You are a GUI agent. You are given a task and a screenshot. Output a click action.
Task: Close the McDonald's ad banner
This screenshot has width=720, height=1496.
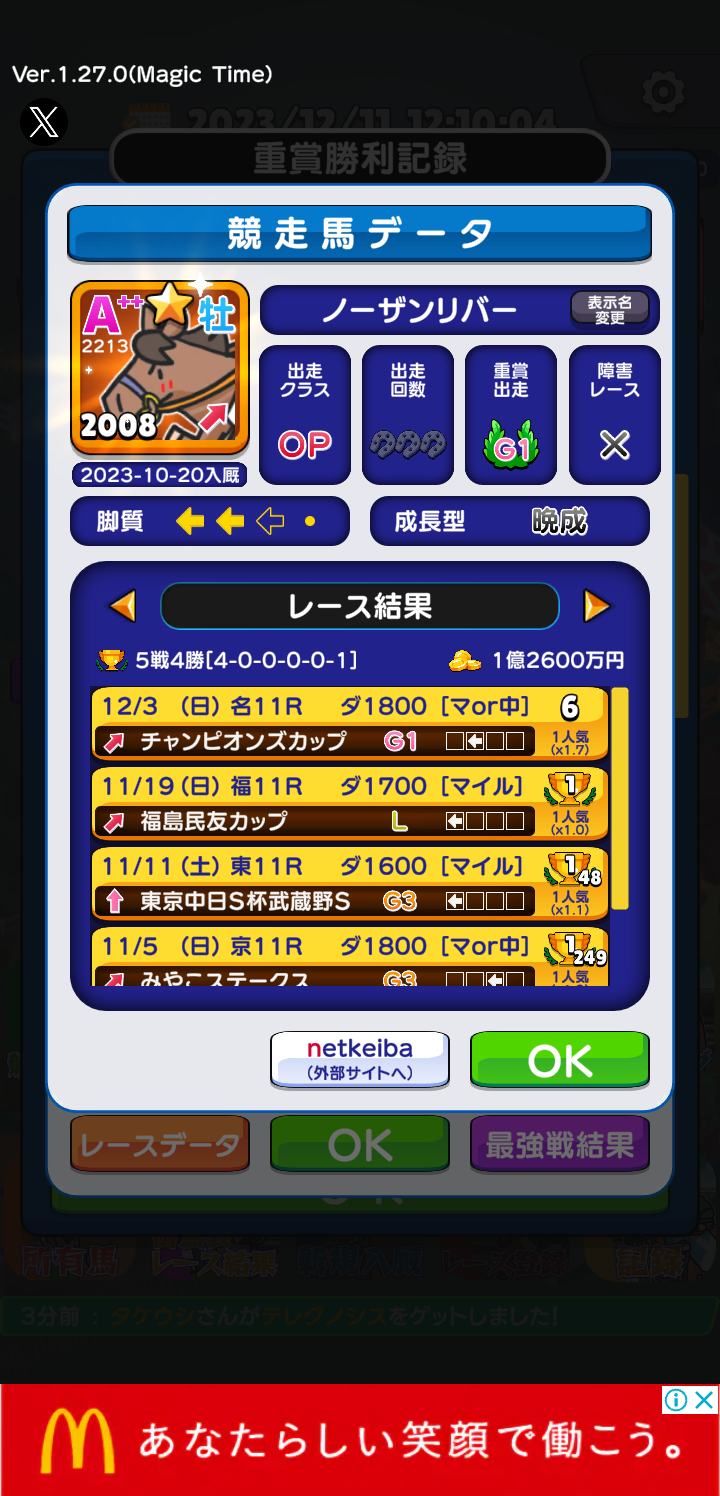706,1400
